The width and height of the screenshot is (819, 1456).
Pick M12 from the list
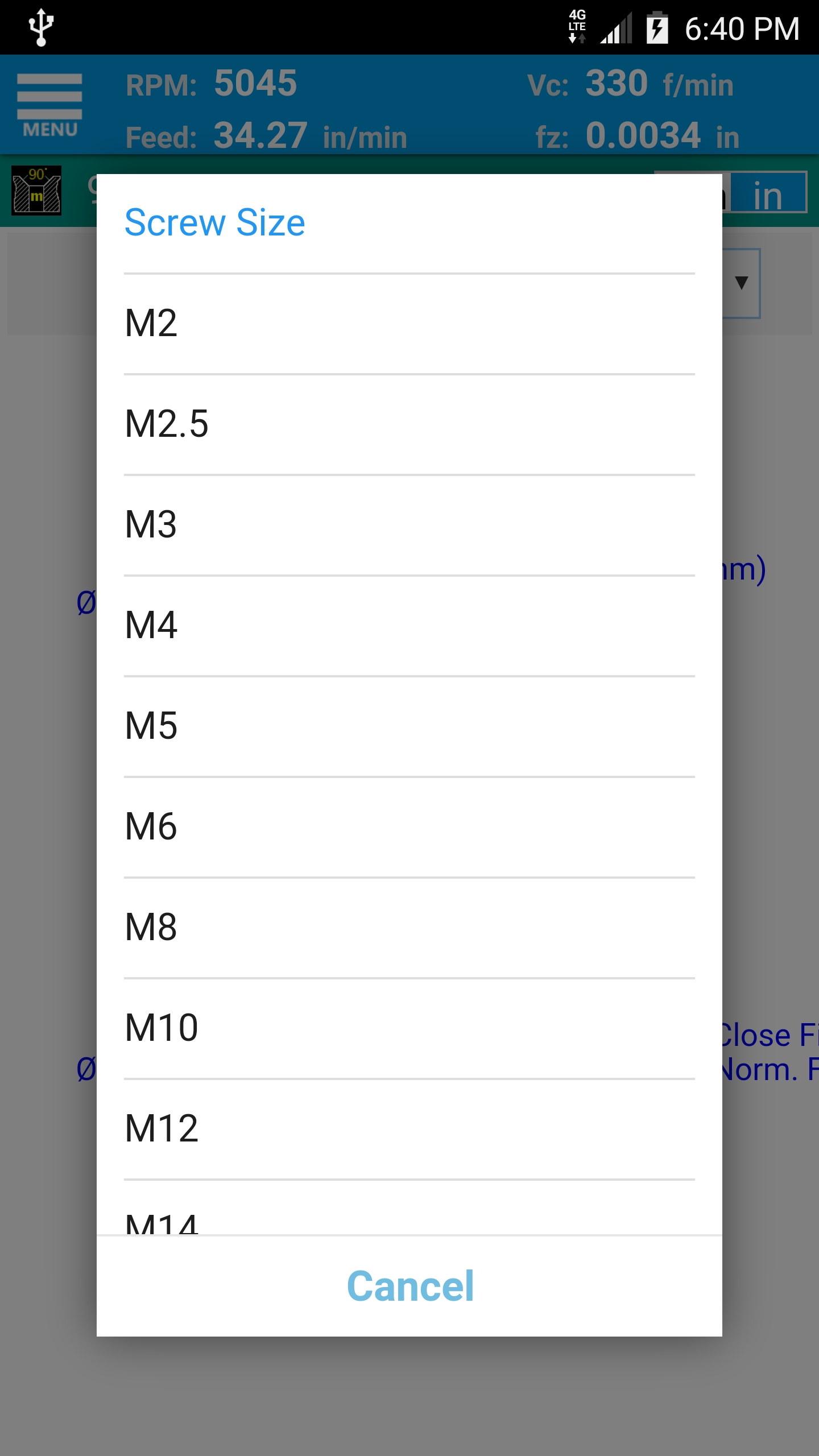(x=409, y=1128)
